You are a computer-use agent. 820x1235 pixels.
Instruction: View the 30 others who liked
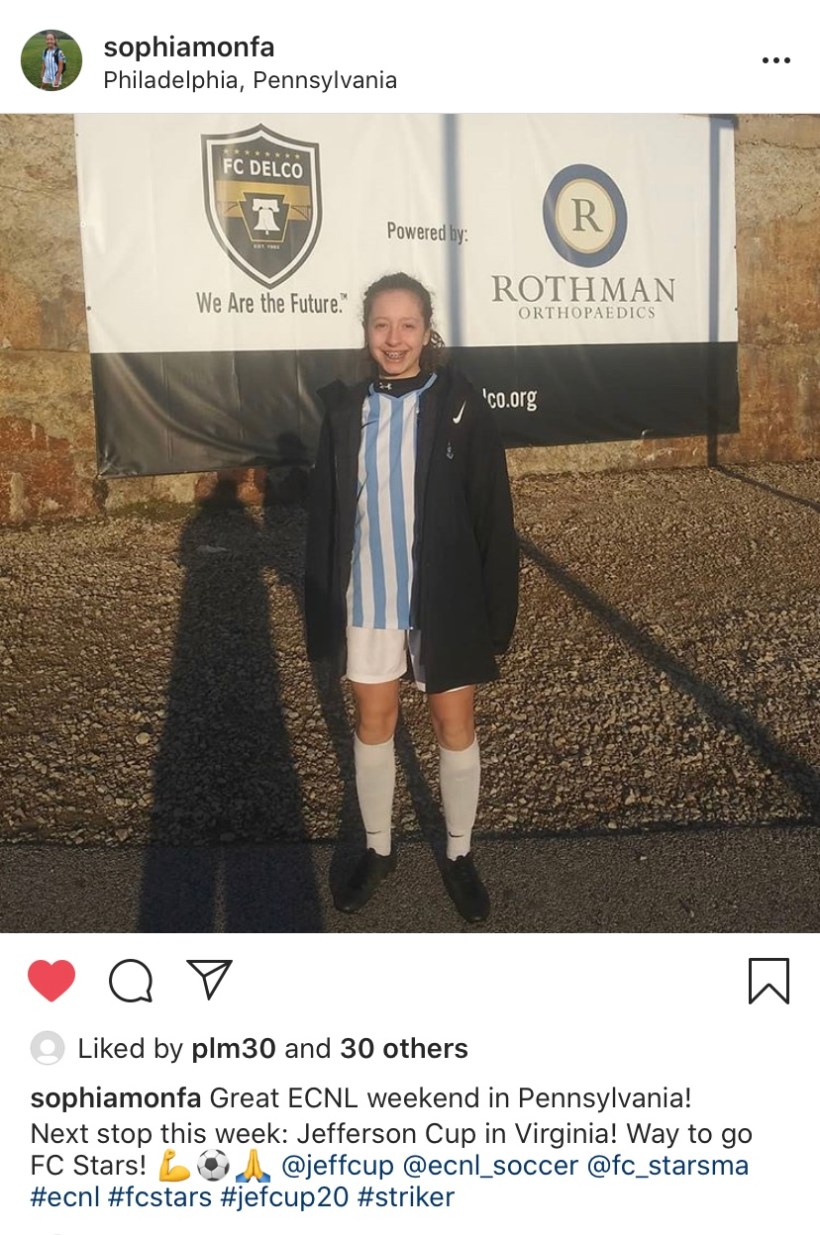(x=404, y=1048)
